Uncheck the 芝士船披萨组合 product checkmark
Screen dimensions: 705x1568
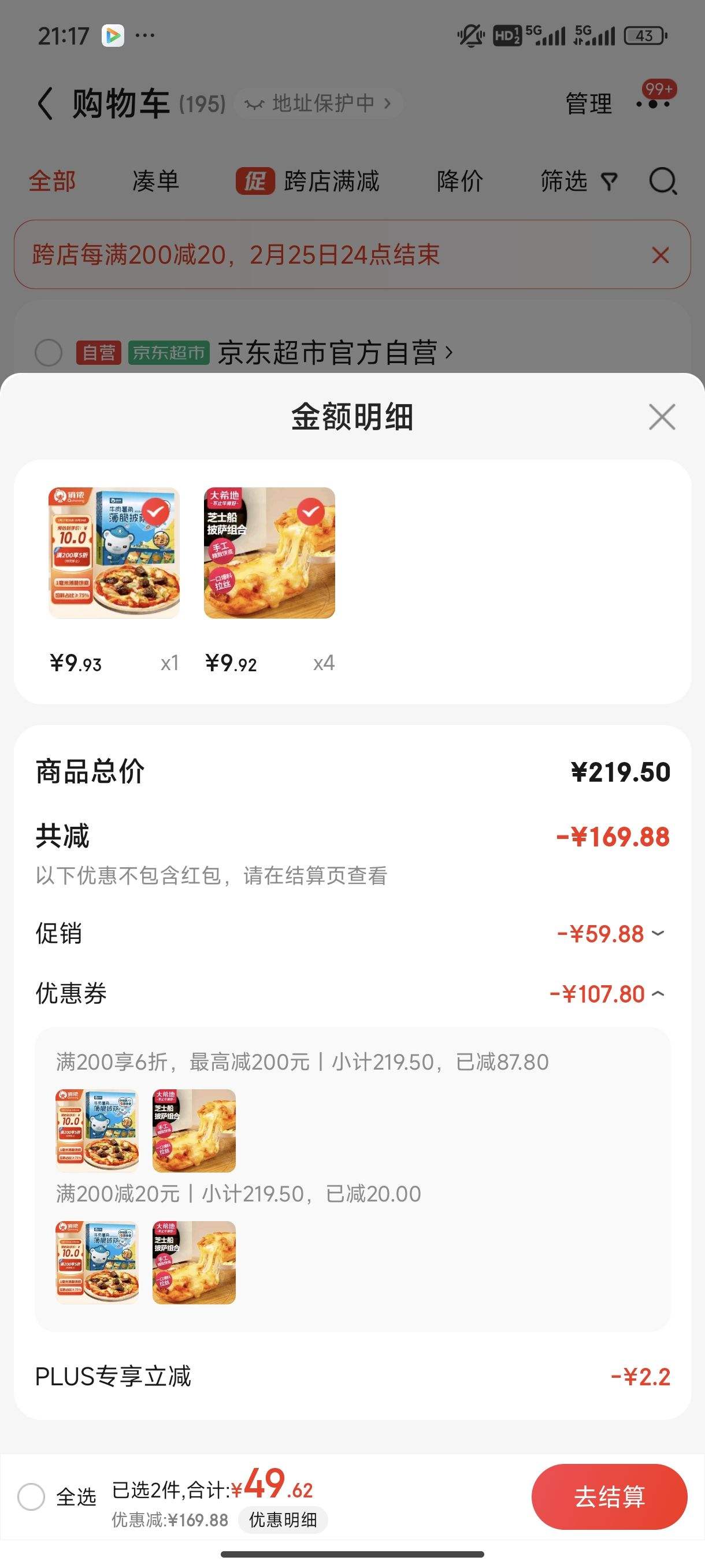[310, 511]
